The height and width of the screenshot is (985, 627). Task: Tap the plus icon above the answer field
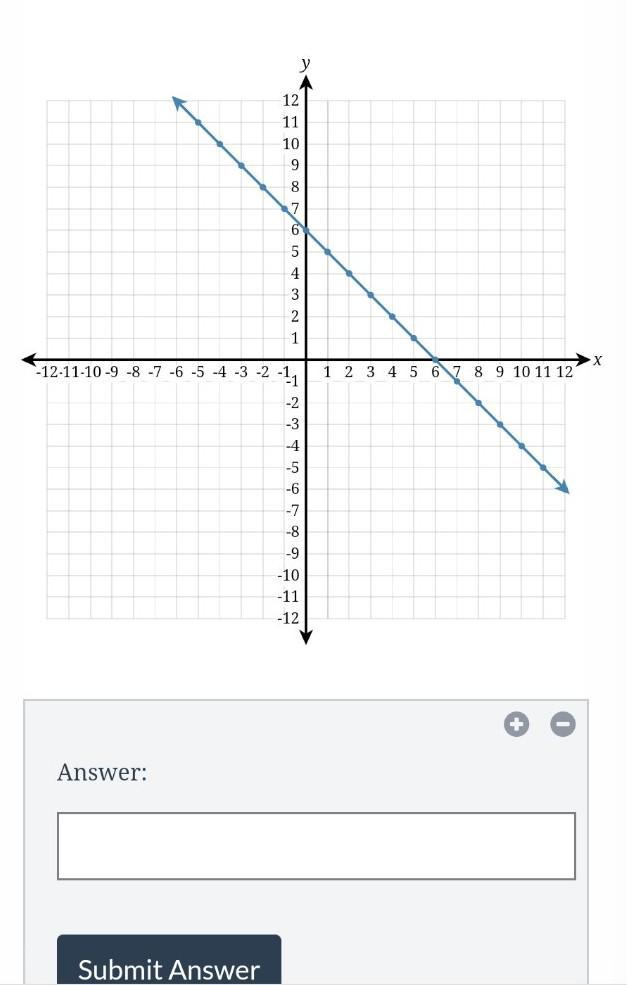tap(516, 725)
